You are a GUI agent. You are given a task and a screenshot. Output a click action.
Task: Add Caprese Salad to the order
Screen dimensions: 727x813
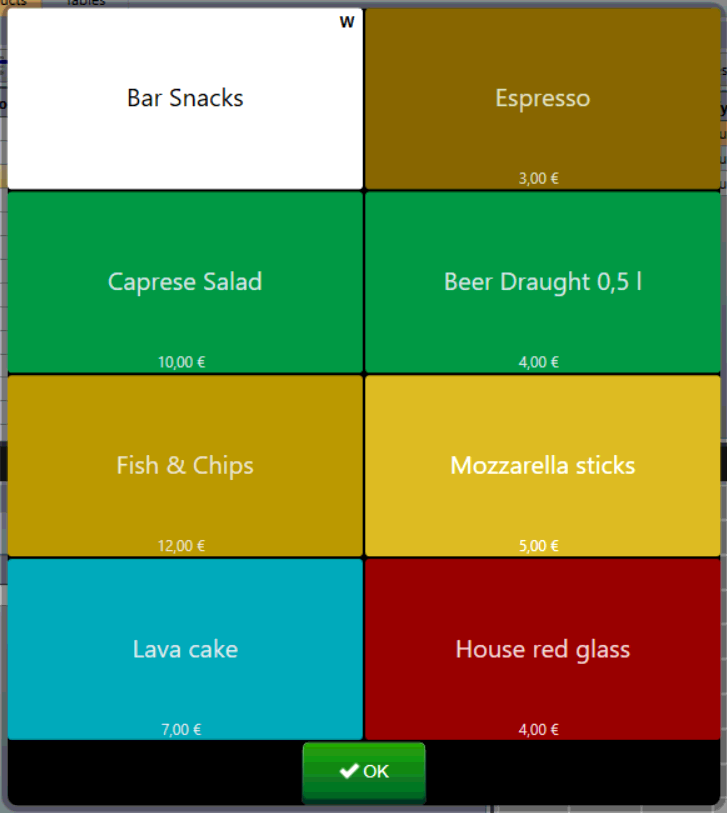pyautogui.click(x=185, y=282)
